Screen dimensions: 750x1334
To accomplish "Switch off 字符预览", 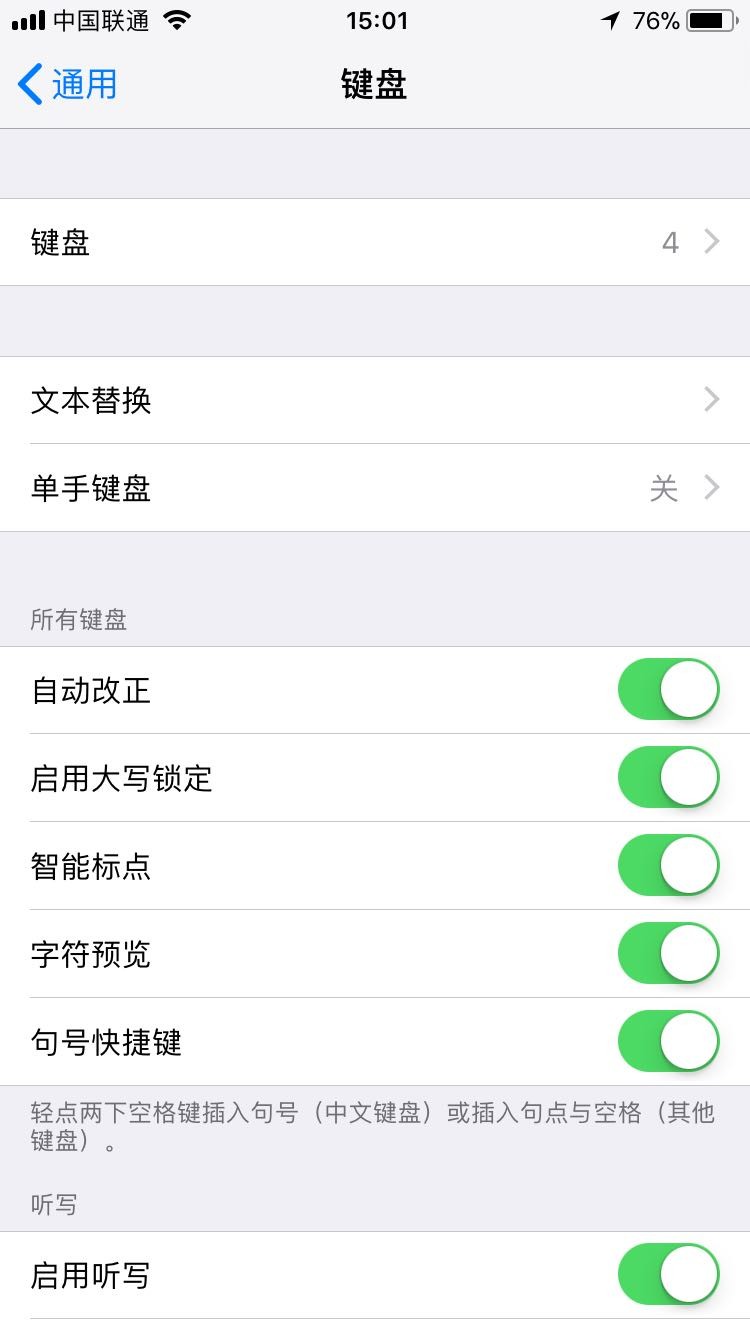I will pos(669,953).
